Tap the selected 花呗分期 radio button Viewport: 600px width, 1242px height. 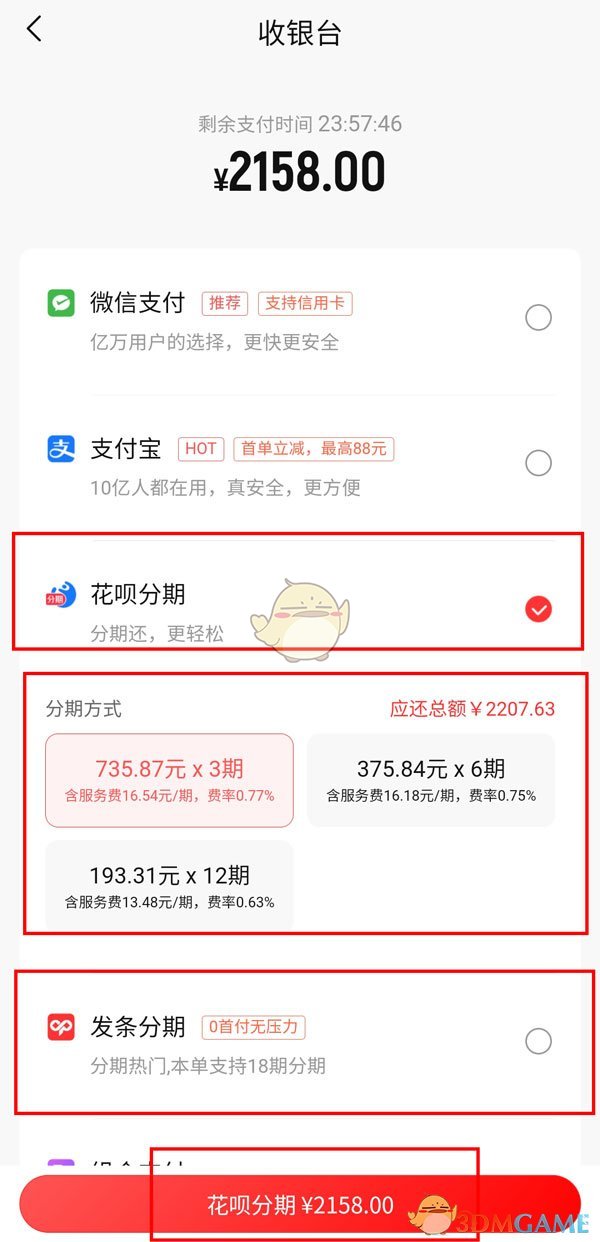click(538, 608)
